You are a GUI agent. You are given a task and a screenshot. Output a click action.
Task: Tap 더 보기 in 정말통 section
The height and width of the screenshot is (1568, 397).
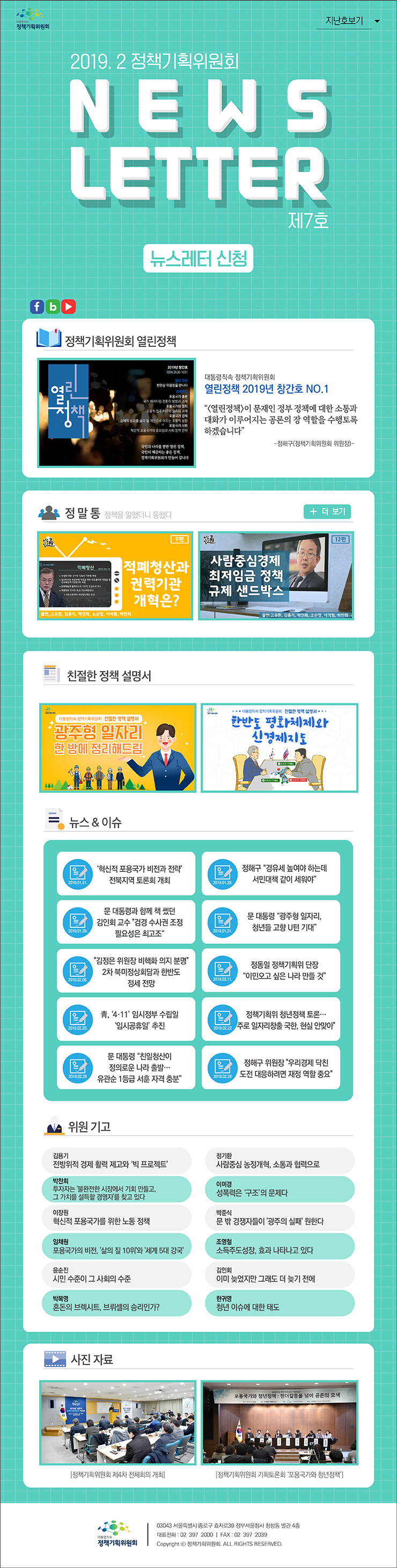pyautogui.click(x=327, y=511)
